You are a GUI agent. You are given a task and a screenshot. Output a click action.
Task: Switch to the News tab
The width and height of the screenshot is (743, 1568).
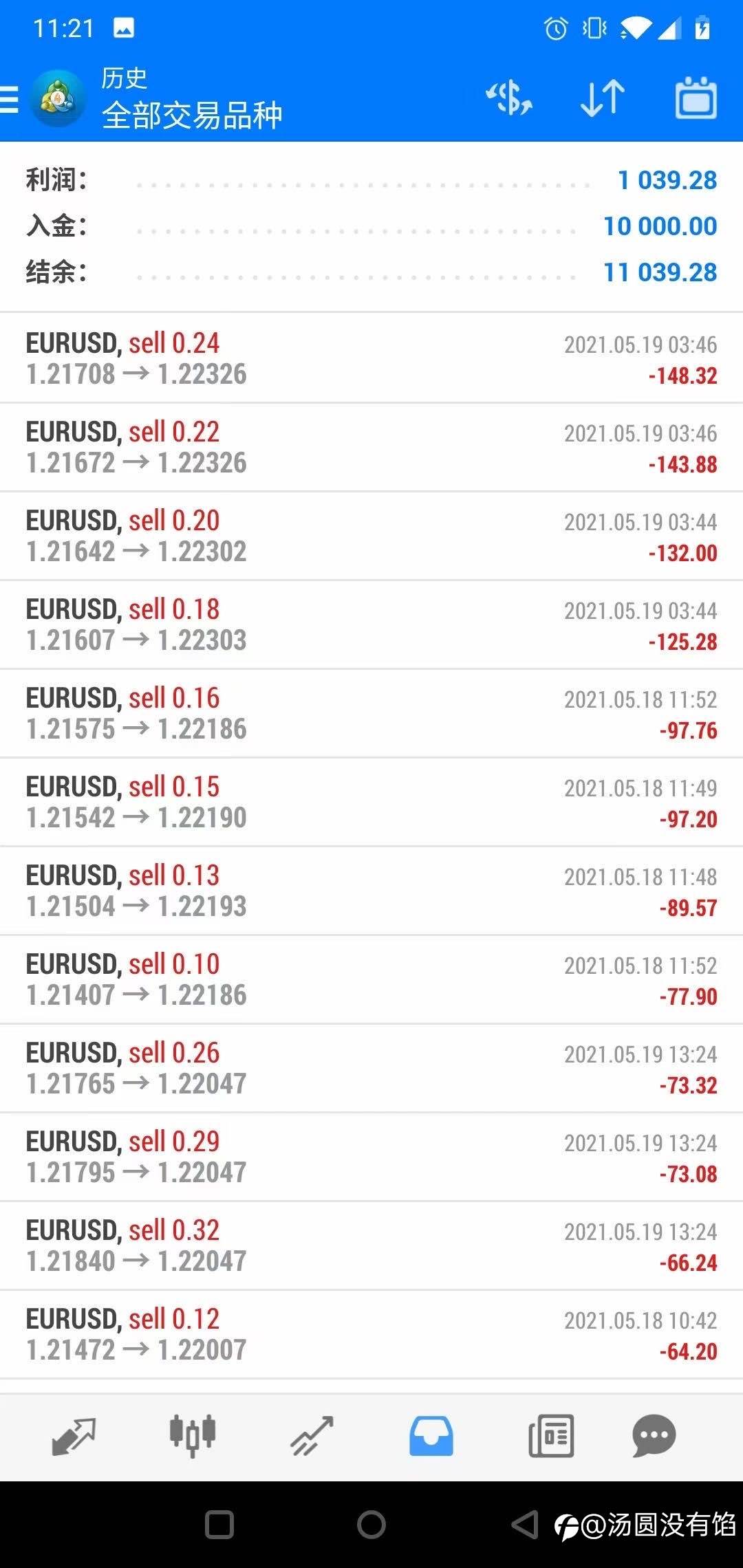[551, 1436]
